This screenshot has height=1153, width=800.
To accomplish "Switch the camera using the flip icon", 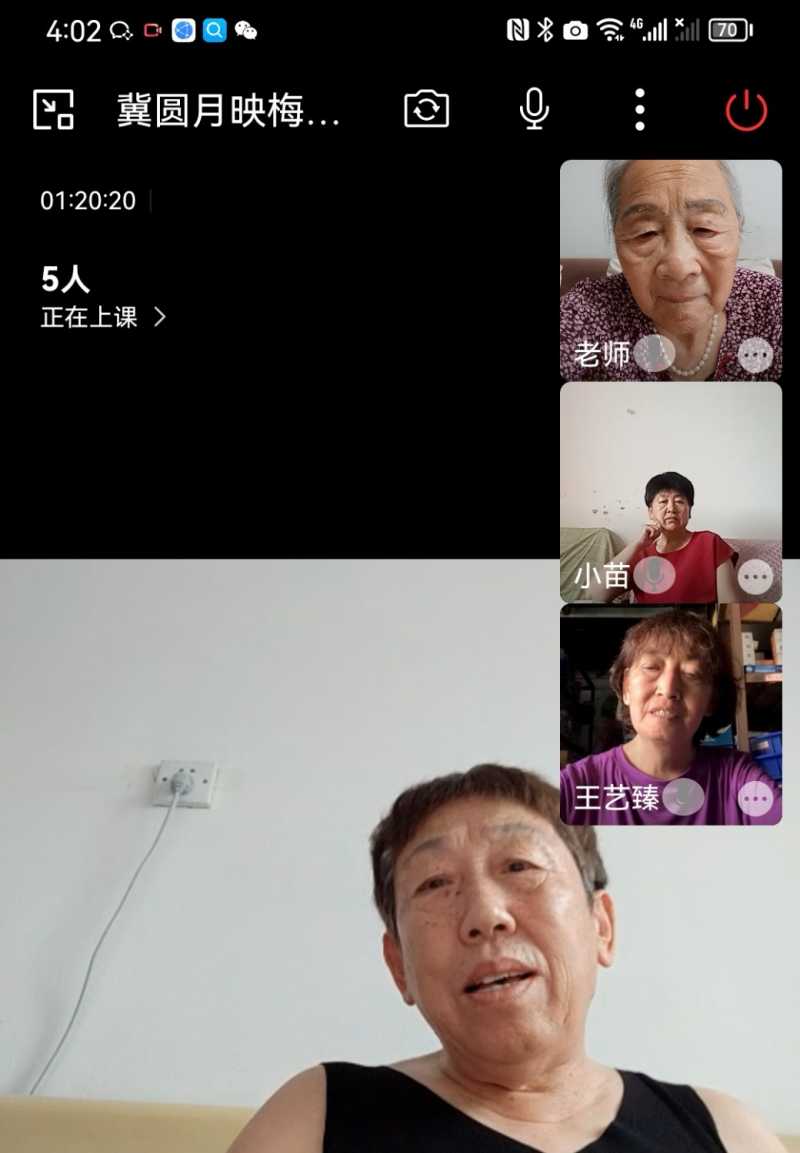I will pos(428,110).
